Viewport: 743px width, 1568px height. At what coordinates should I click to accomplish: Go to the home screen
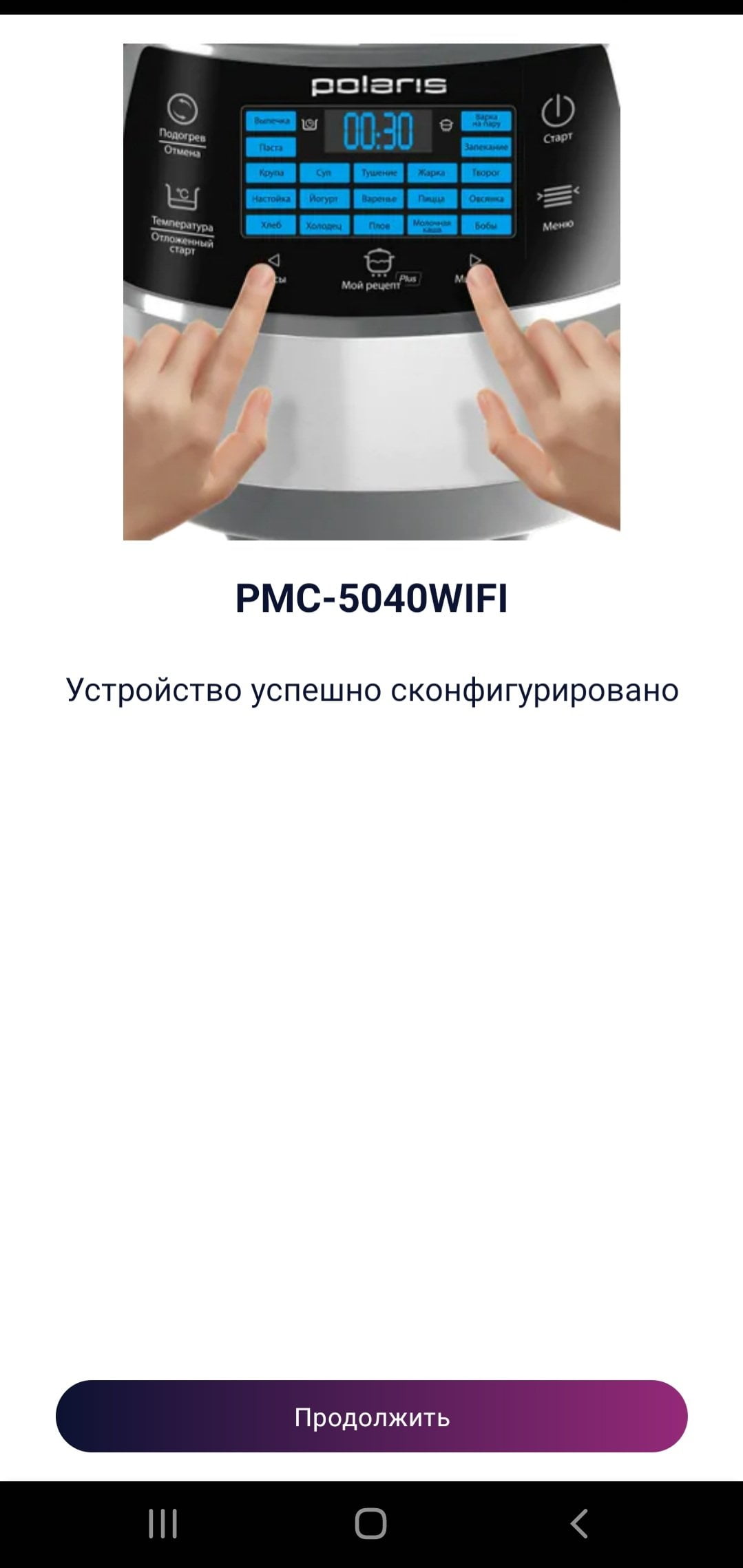371,1523
